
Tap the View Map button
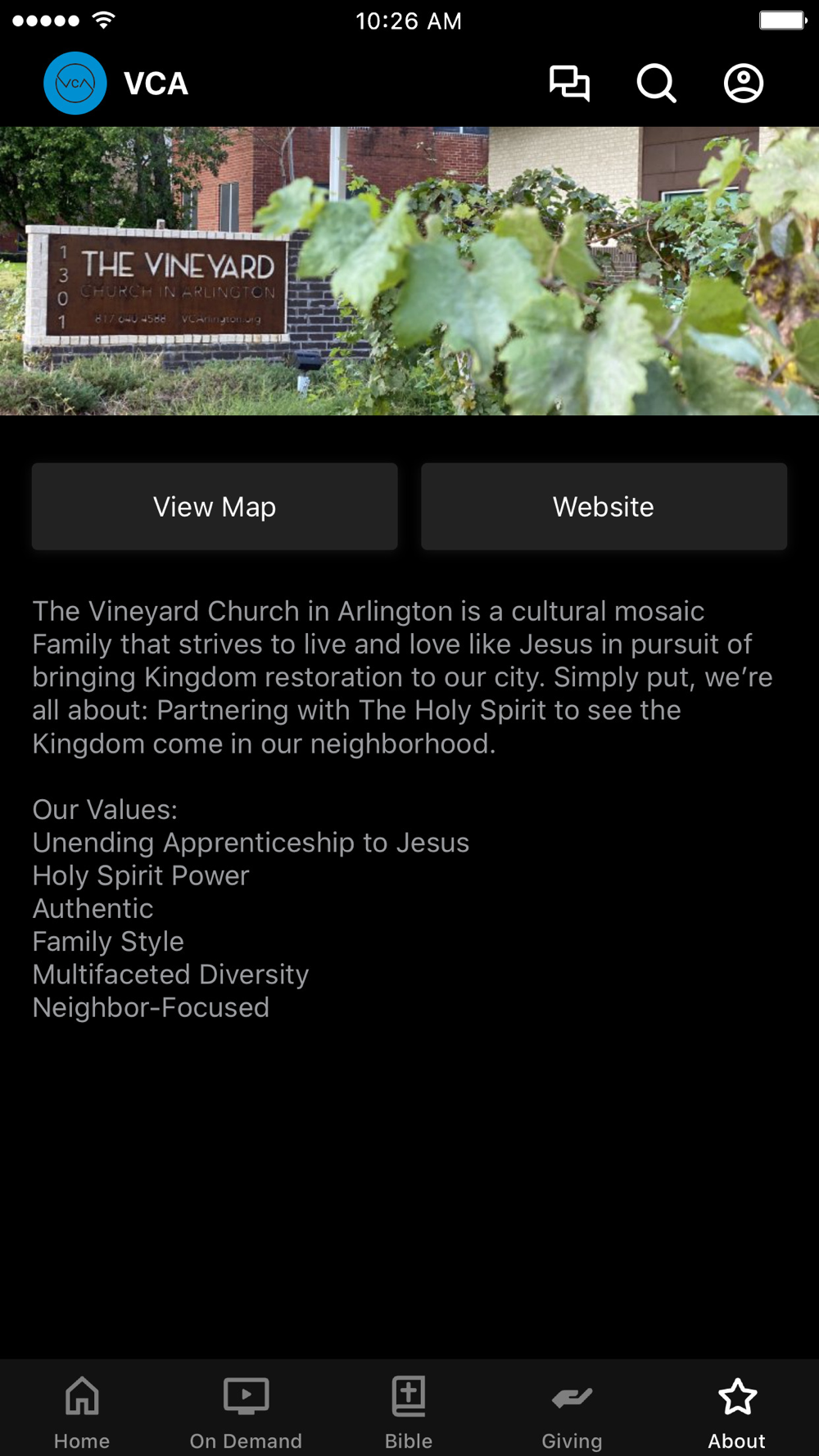click(x=215, y=507)
